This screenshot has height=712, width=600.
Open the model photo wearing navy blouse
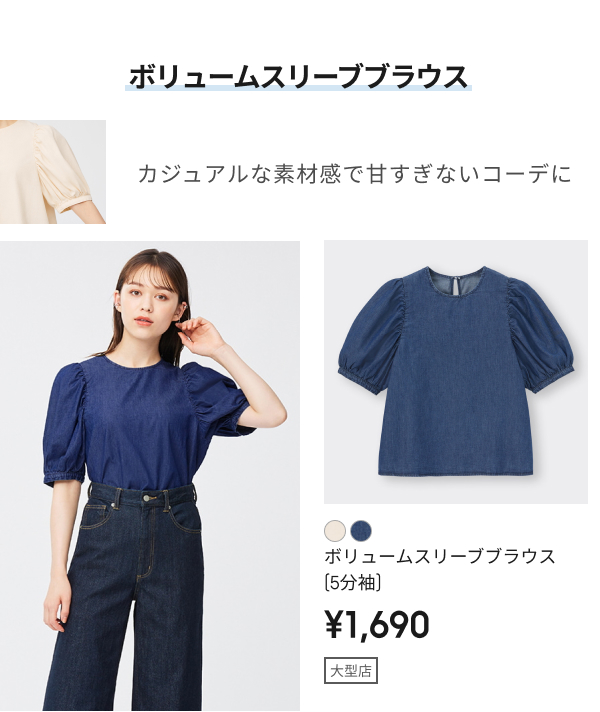pos(150,475)
